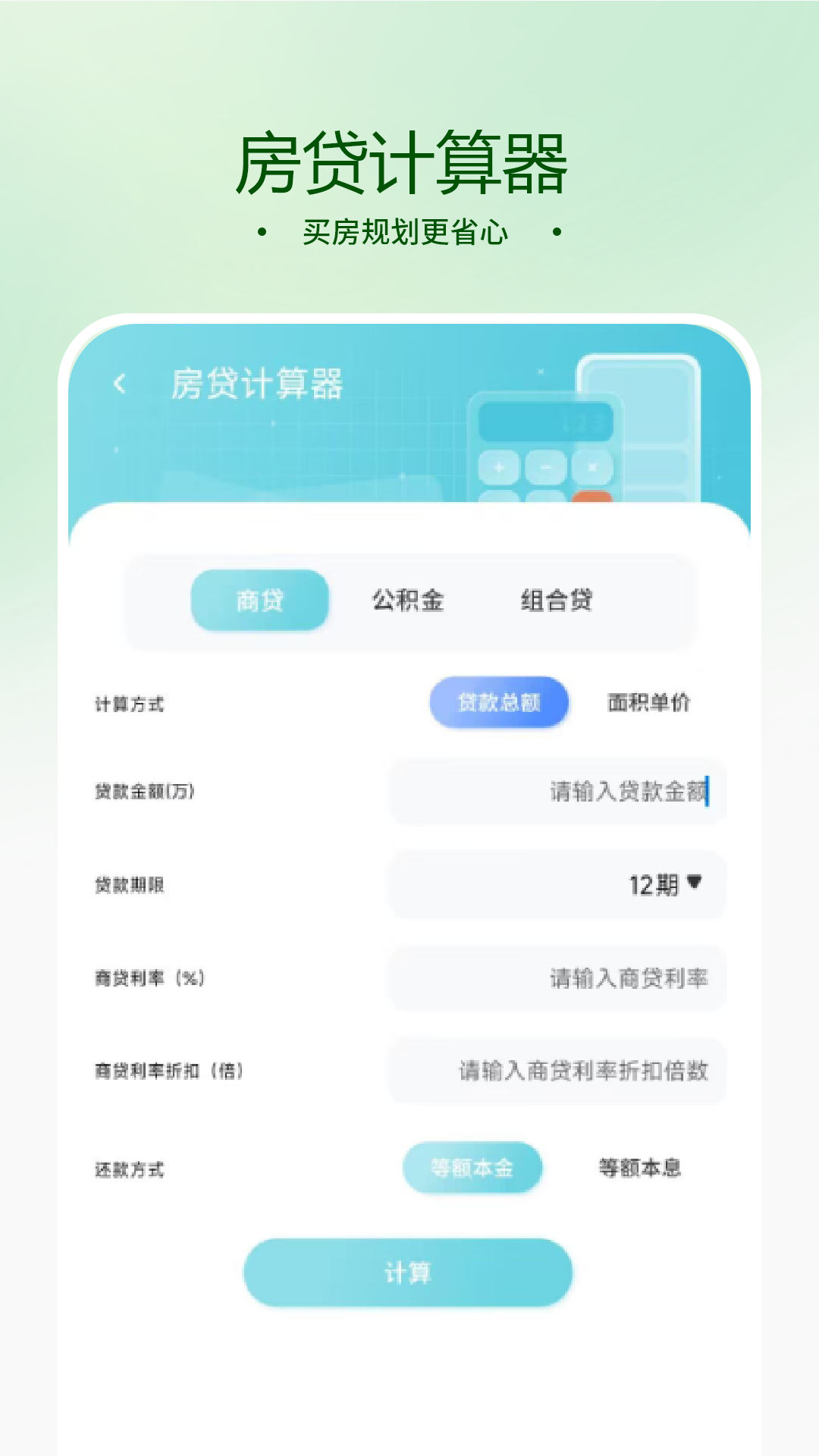This screenshot has height=1456, width=819.
Task: Open the 组合贷 tab
Action: coord(557,600)
